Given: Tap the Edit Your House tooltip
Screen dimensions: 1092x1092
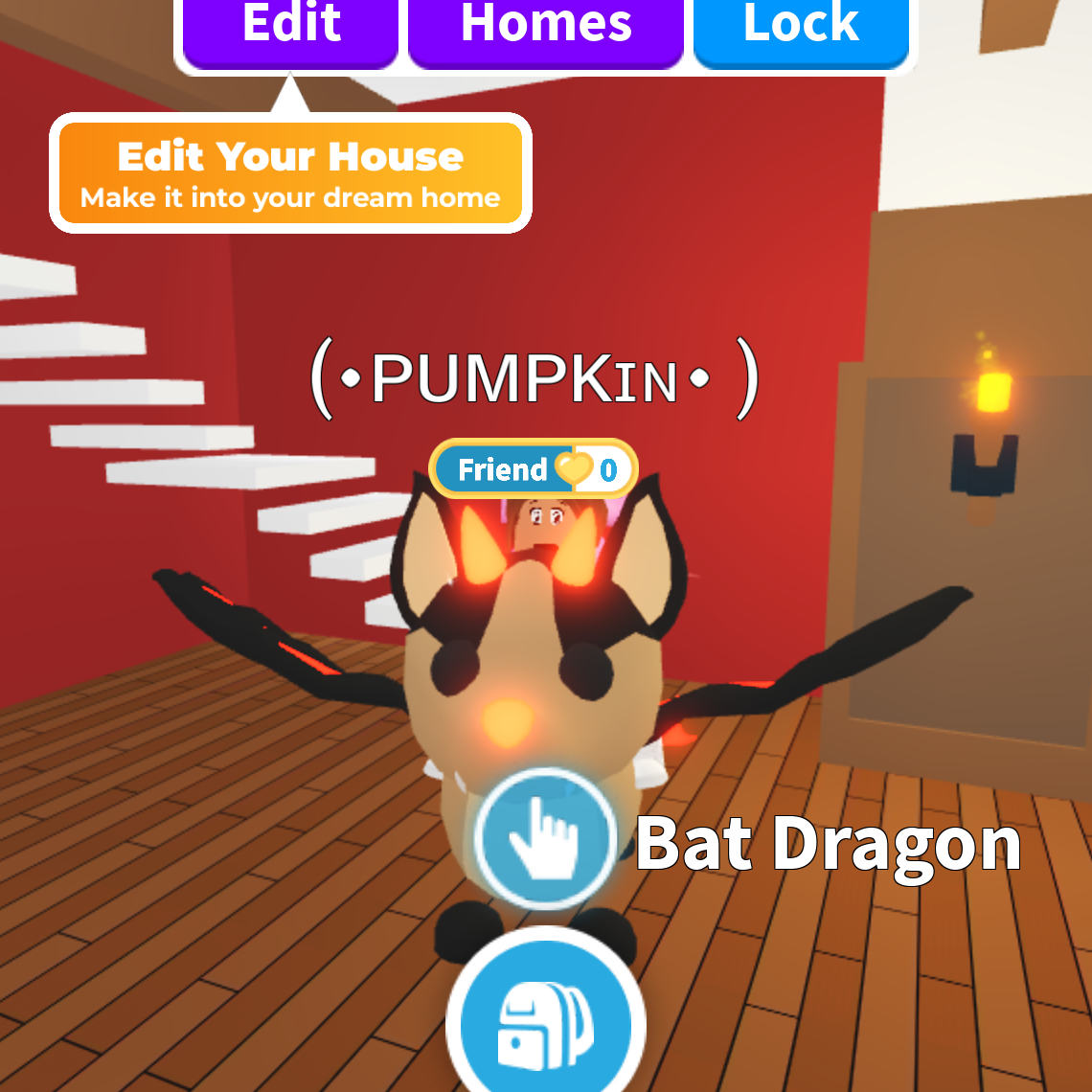Looking at the screenshot, I should (x=290, y=173).
